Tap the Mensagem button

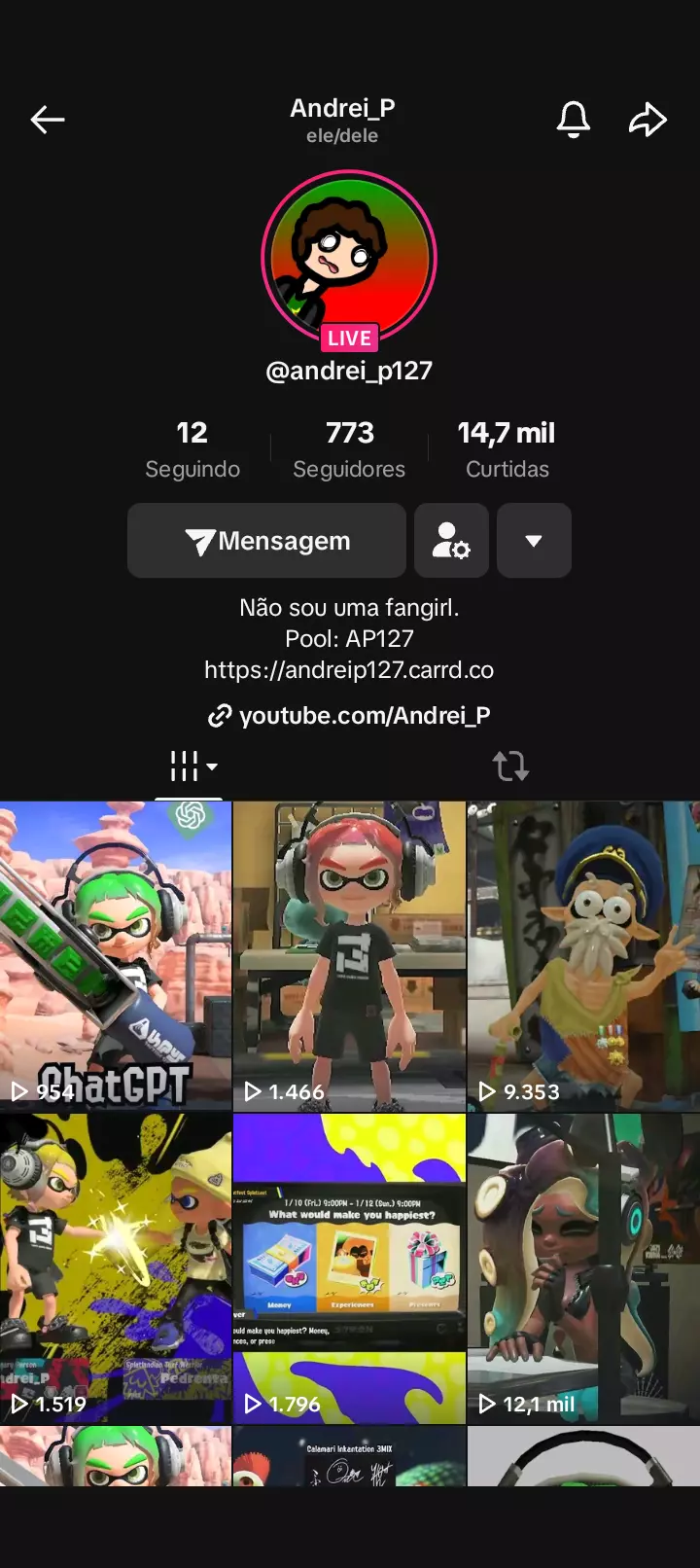[266, 541]
